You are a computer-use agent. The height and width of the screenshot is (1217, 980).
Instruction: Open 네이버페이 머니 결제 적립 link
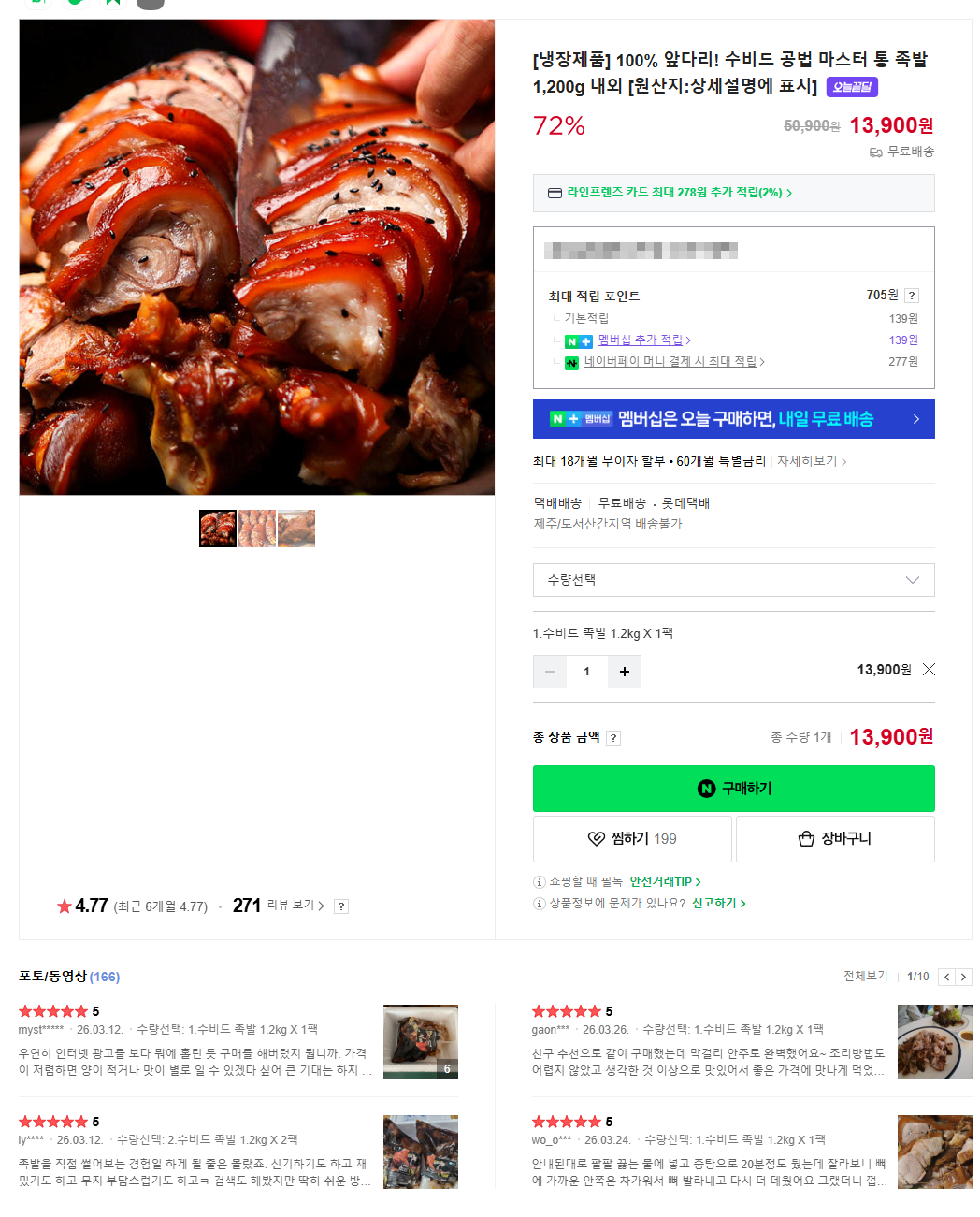click(673, 362)
